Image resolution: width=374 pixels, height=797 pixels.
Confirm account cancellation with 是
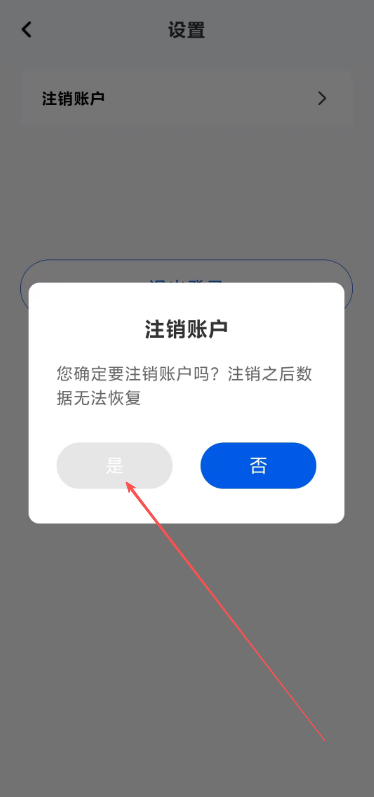pos(114,466)
